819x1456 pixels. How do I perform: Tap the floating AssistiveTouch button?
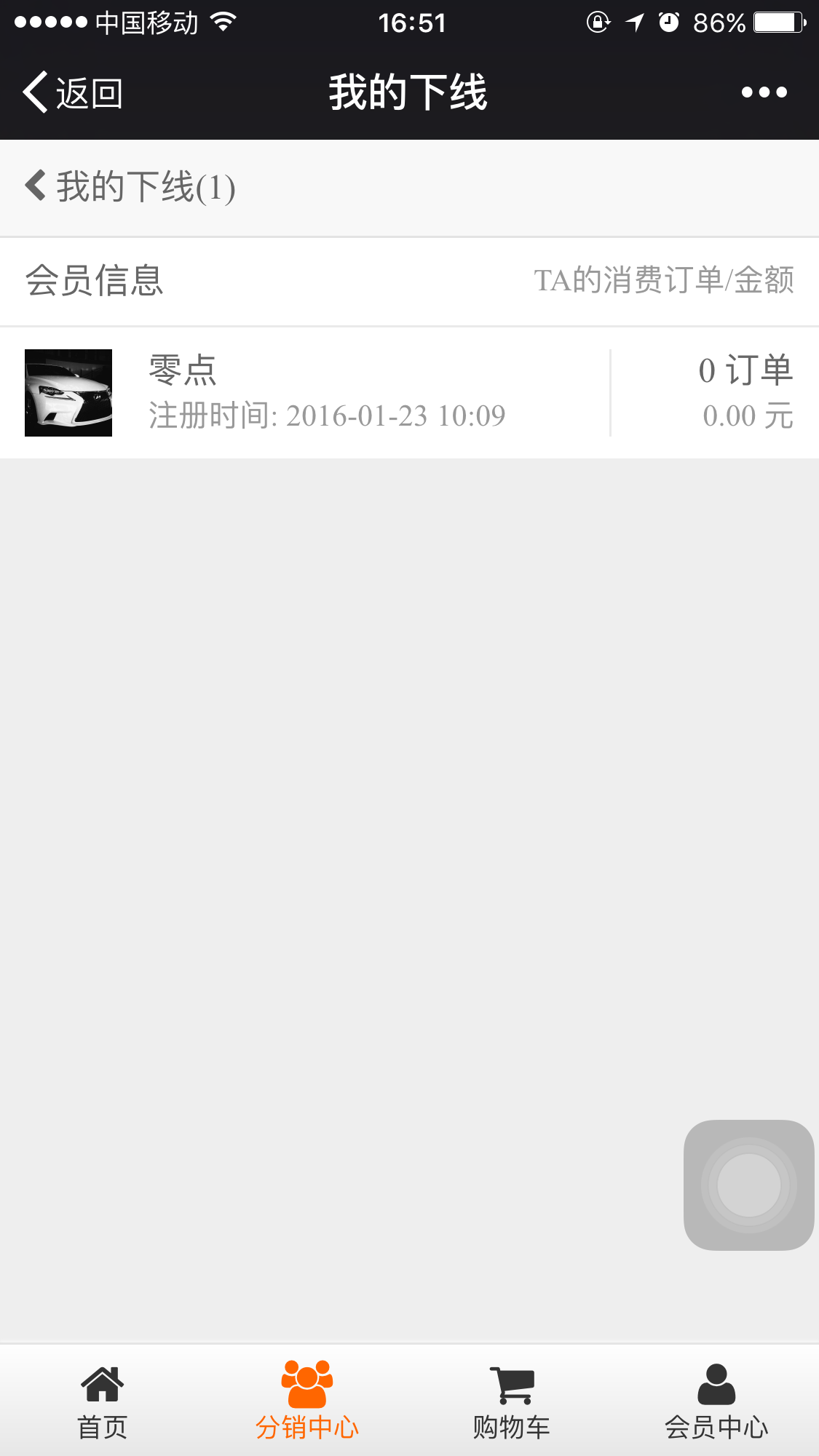click(x=748, y=1185)
